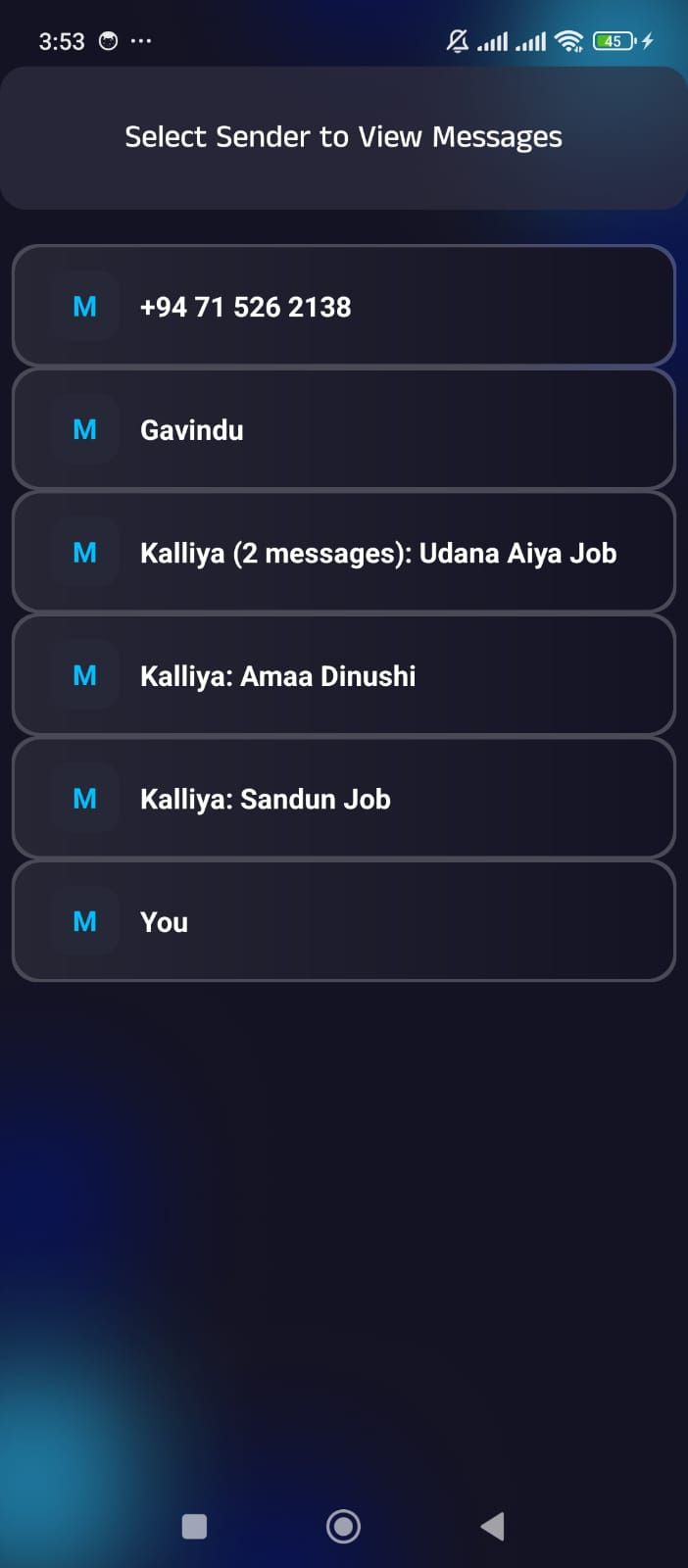Select Gavindu to view messages
688x1568 pixels.
pos(343,430)
